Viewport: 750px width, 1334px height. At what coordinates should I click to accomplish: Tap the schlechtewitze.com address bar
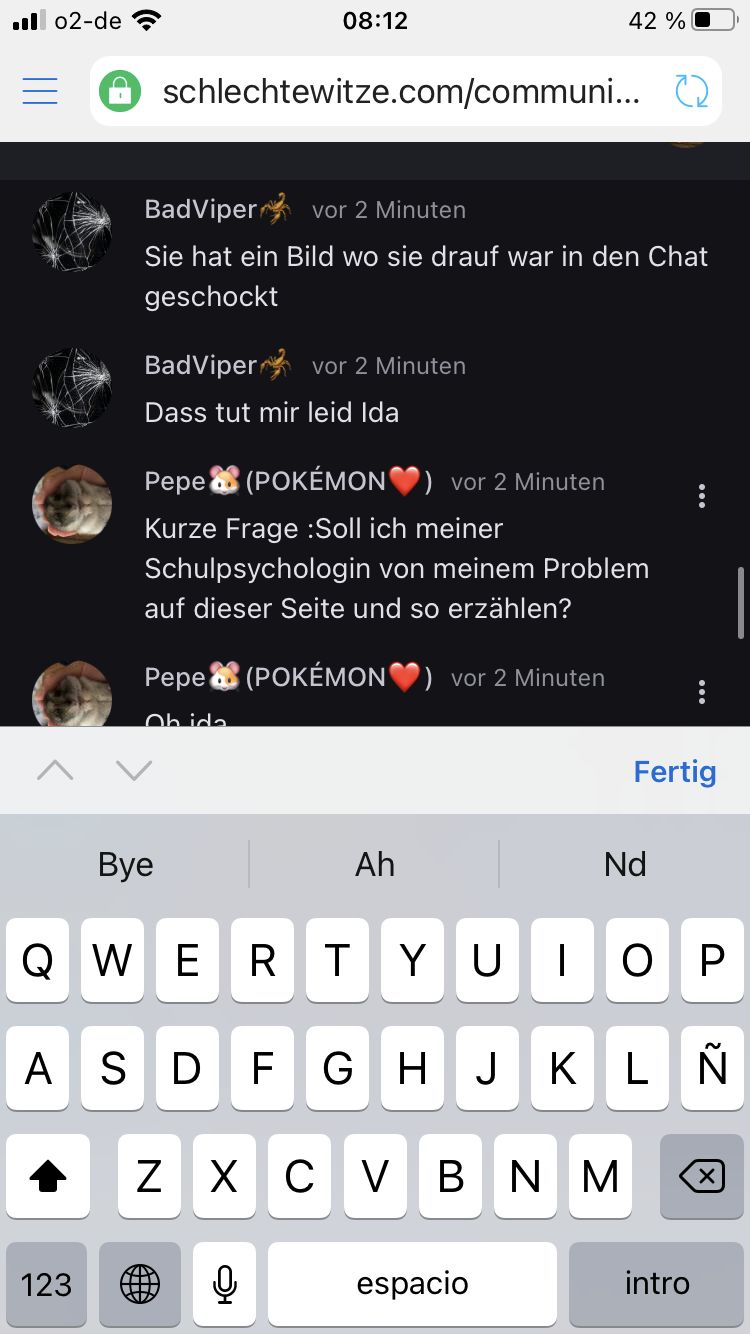point(400,92)
